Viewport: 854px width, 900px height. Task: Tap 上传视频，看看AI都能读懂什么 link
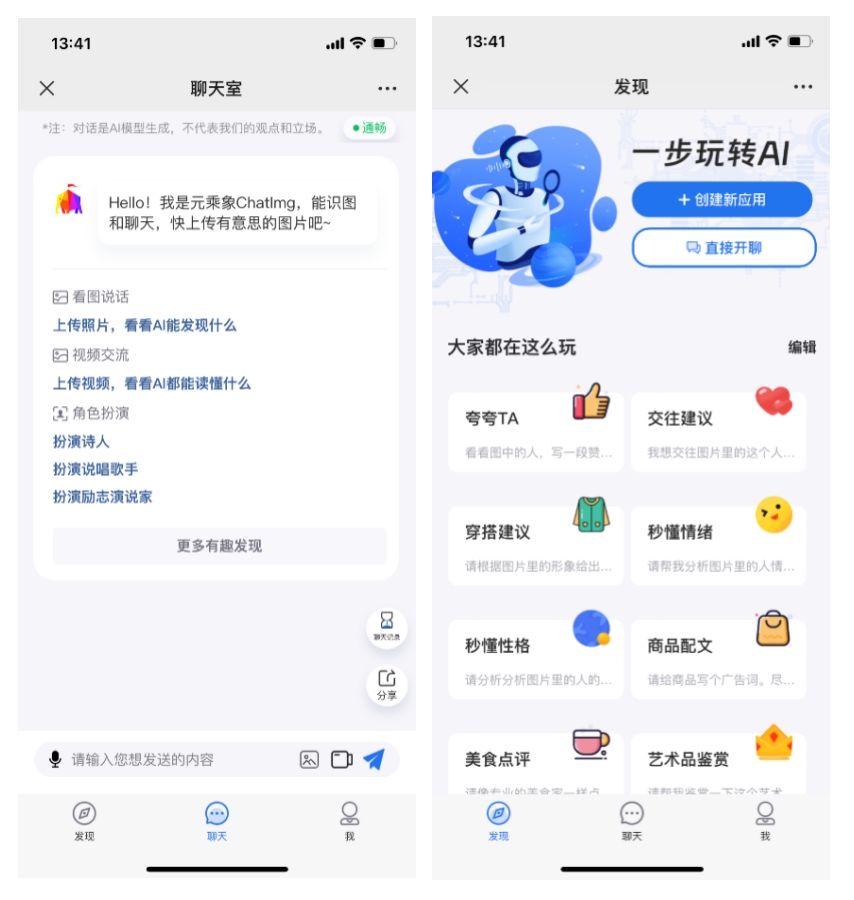[x=152, y=383]
